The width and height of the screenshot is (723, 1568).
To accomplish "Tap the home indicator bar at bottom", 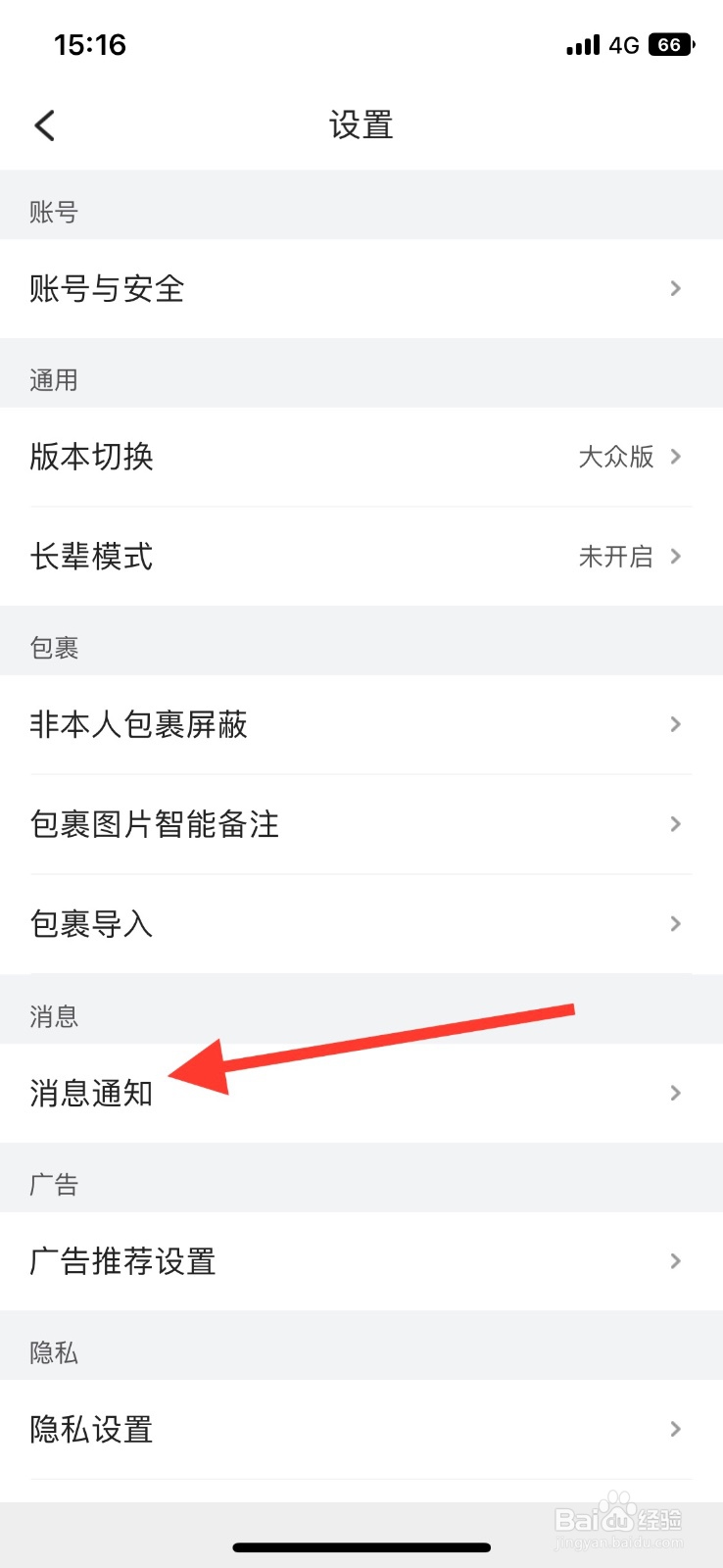I will 361,1546.
